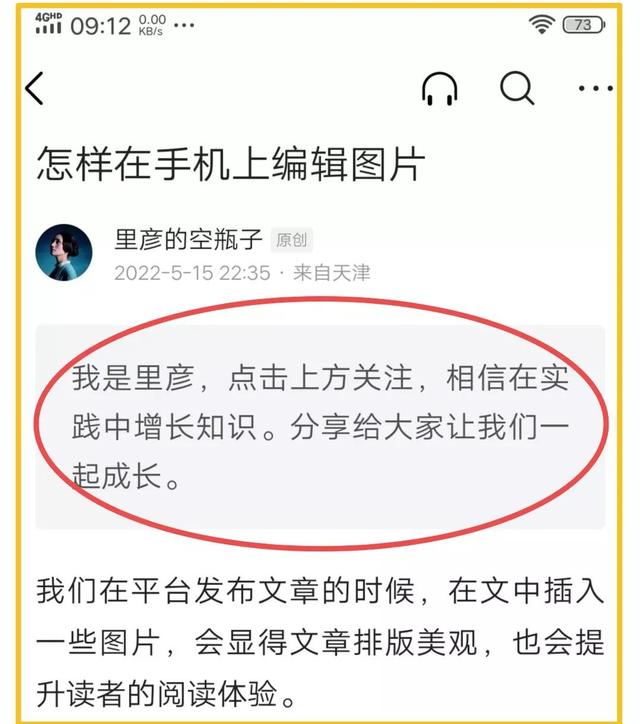
Task: Listen to the article with the headphone icon
Action: tap(439, 89)
